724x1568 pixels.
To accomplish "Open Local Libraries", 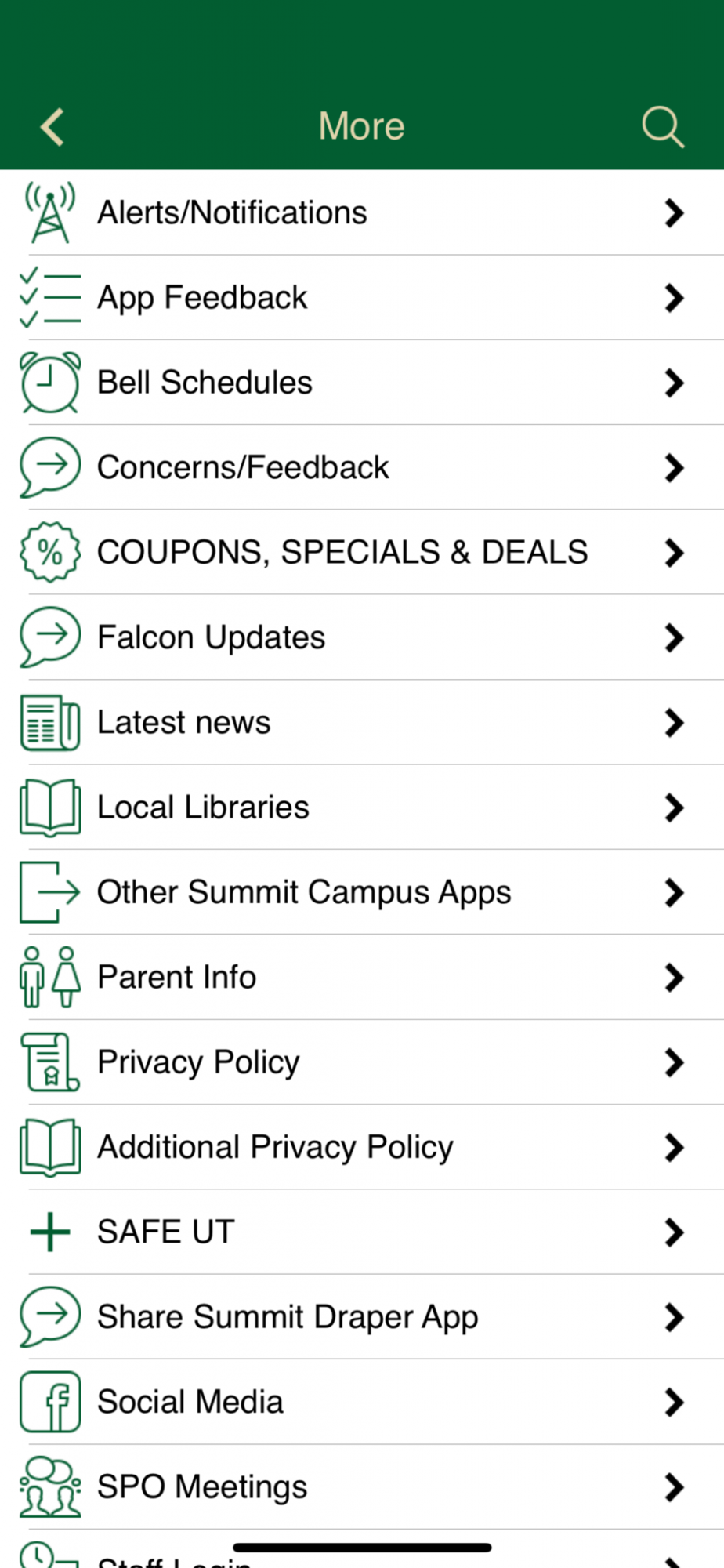I will click(x=362, y=808).
